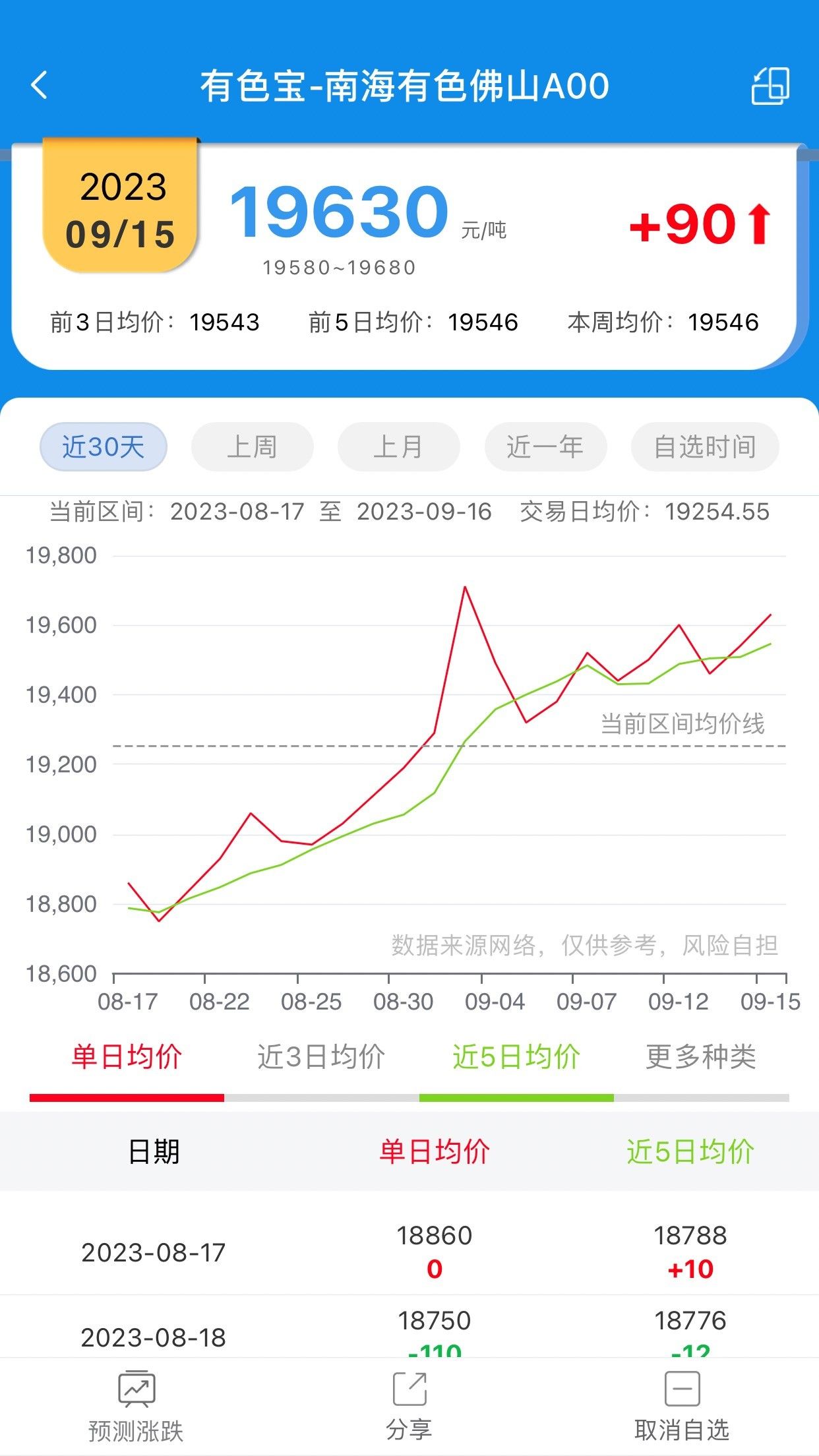Open the 自选时间 custom range picker
Image resolution: width=819 pixels, height=1456 pixels.
point(705,446)
